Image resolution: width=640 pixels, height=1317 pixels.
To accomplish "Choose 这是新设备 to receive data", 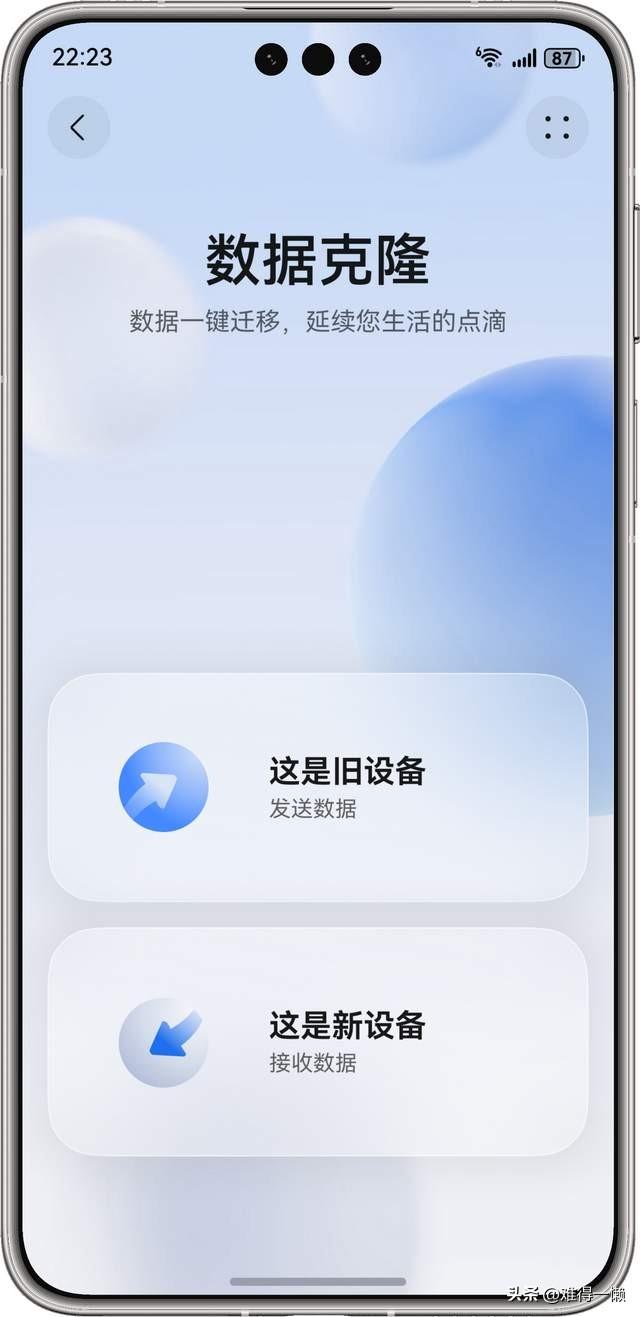I will point(318,1042).
